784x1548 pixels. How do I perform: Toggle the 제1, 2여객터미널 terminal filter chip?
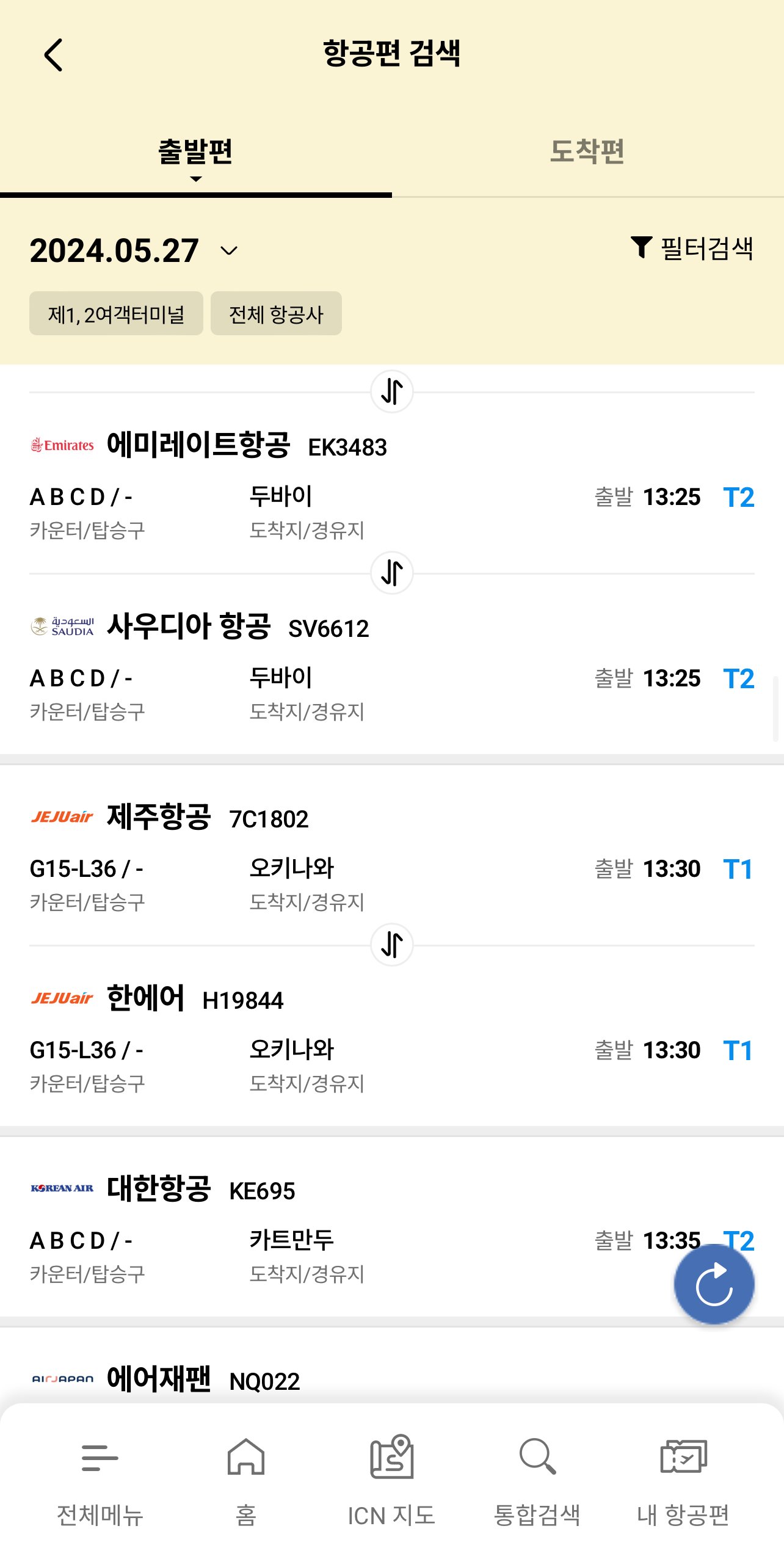(x=116, y=313)
